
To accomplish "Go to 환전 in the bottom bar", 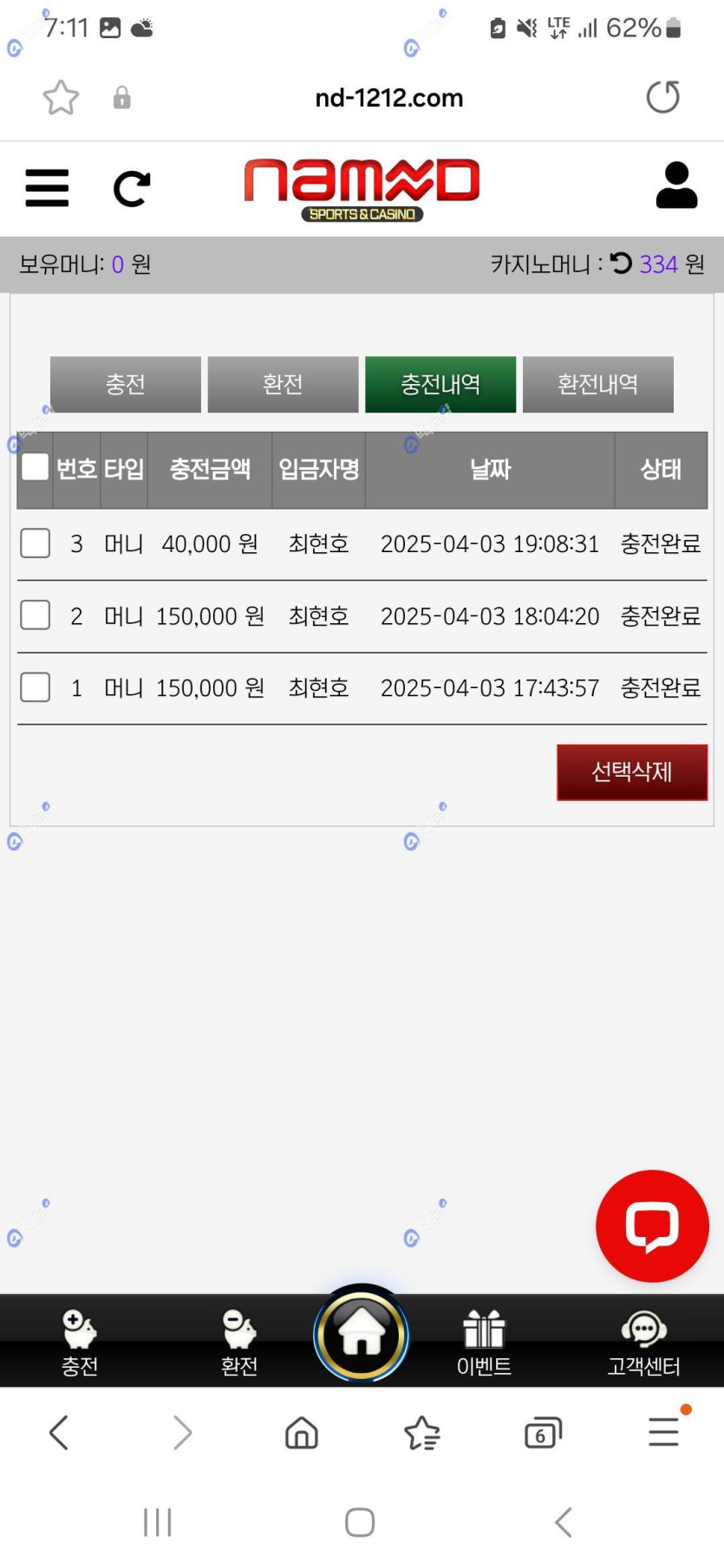I will pos(239,1342).
